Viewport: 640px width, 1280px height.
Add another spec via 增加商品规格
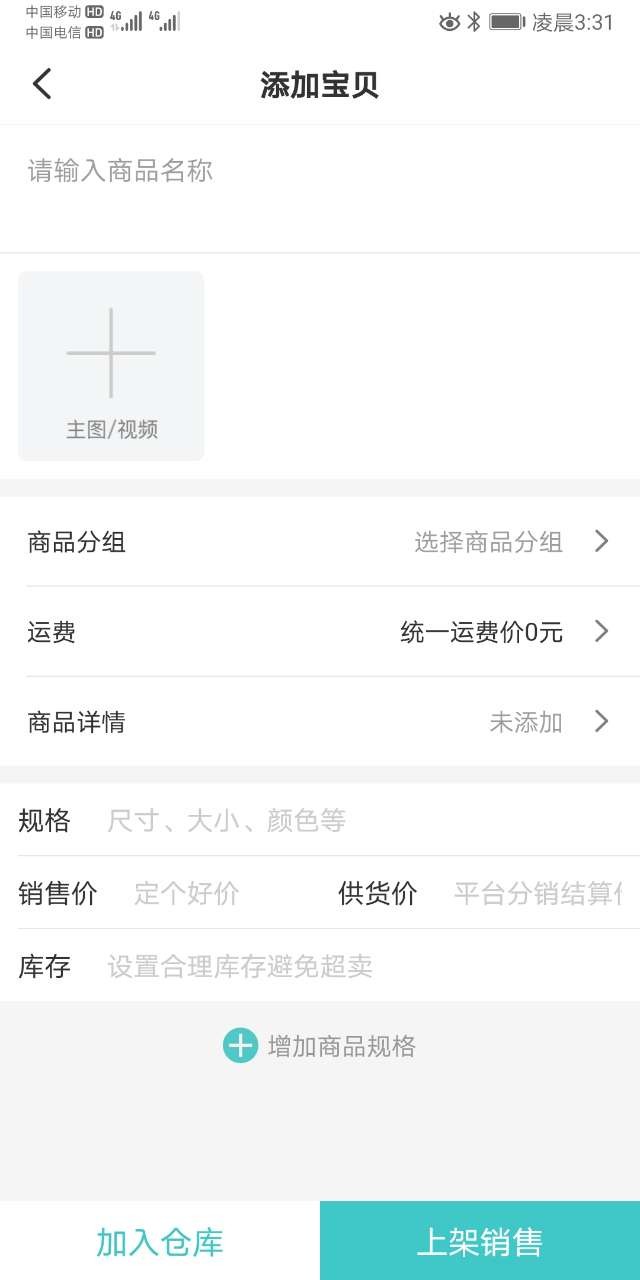tap(320, 1046)
